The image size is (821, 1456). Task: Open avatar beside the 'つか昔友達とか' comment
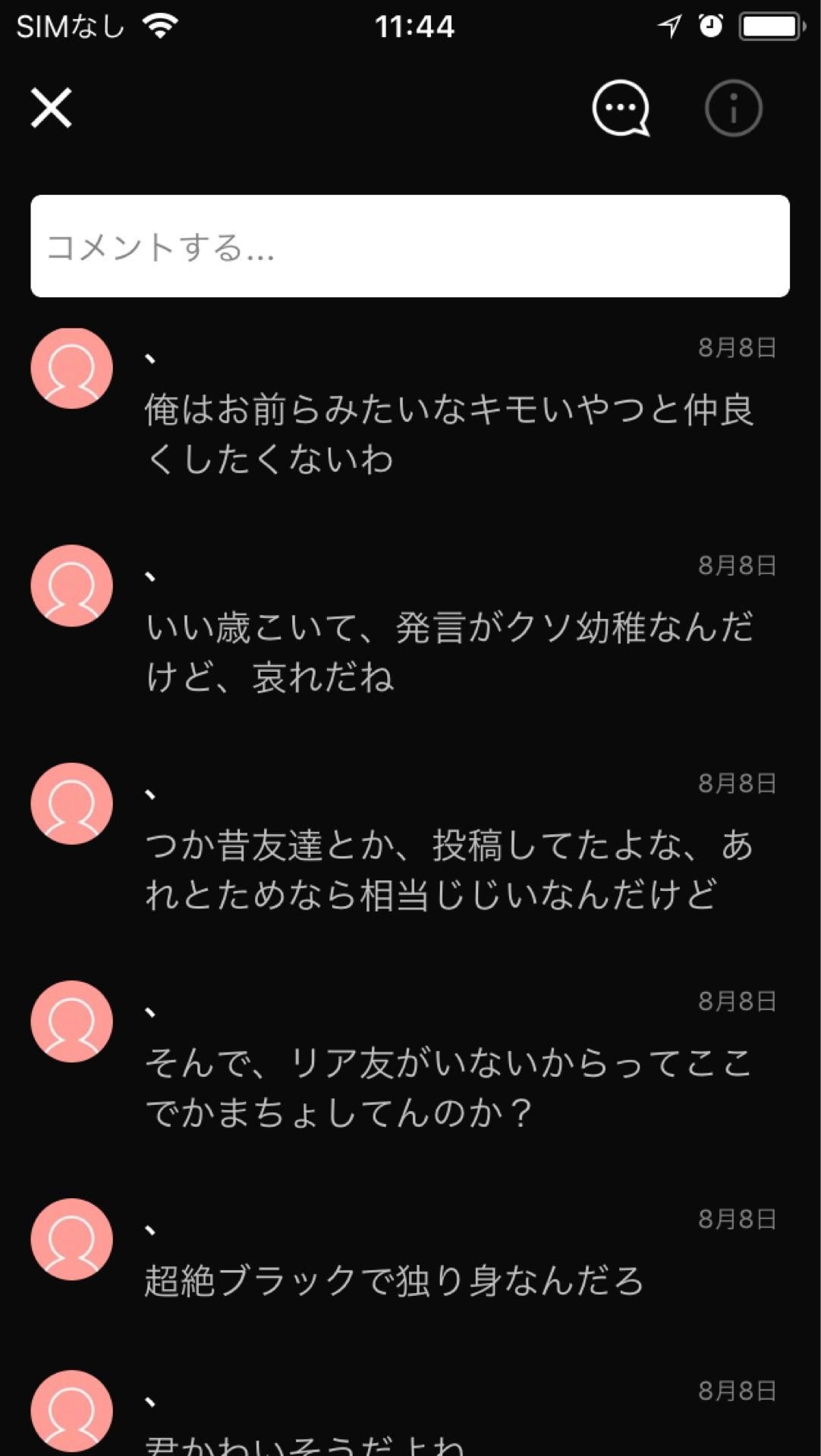(72, 803)
